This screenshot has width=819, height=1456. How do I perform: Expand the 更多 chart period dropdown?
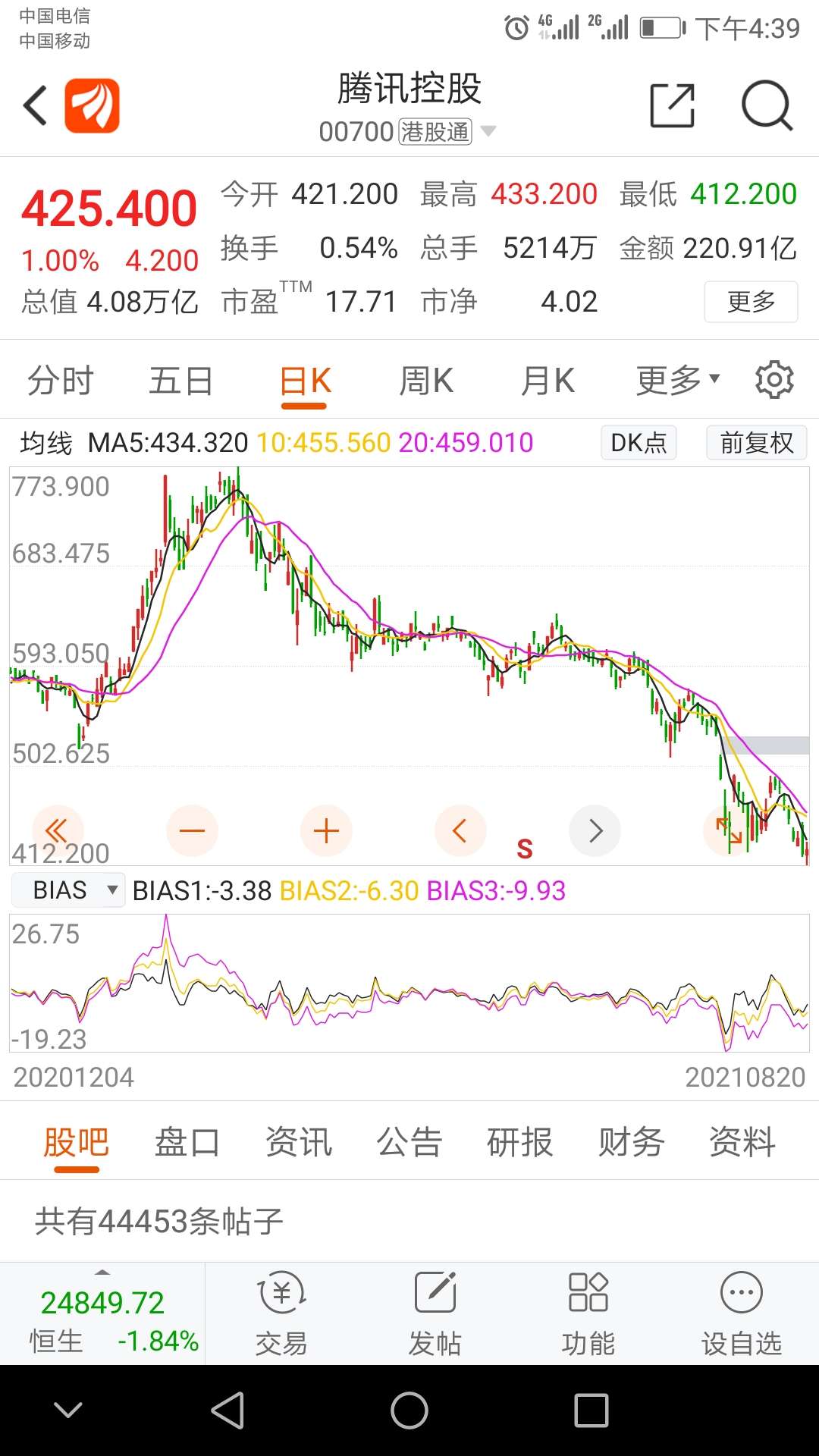pyautogui.click(x=678, y=381)
